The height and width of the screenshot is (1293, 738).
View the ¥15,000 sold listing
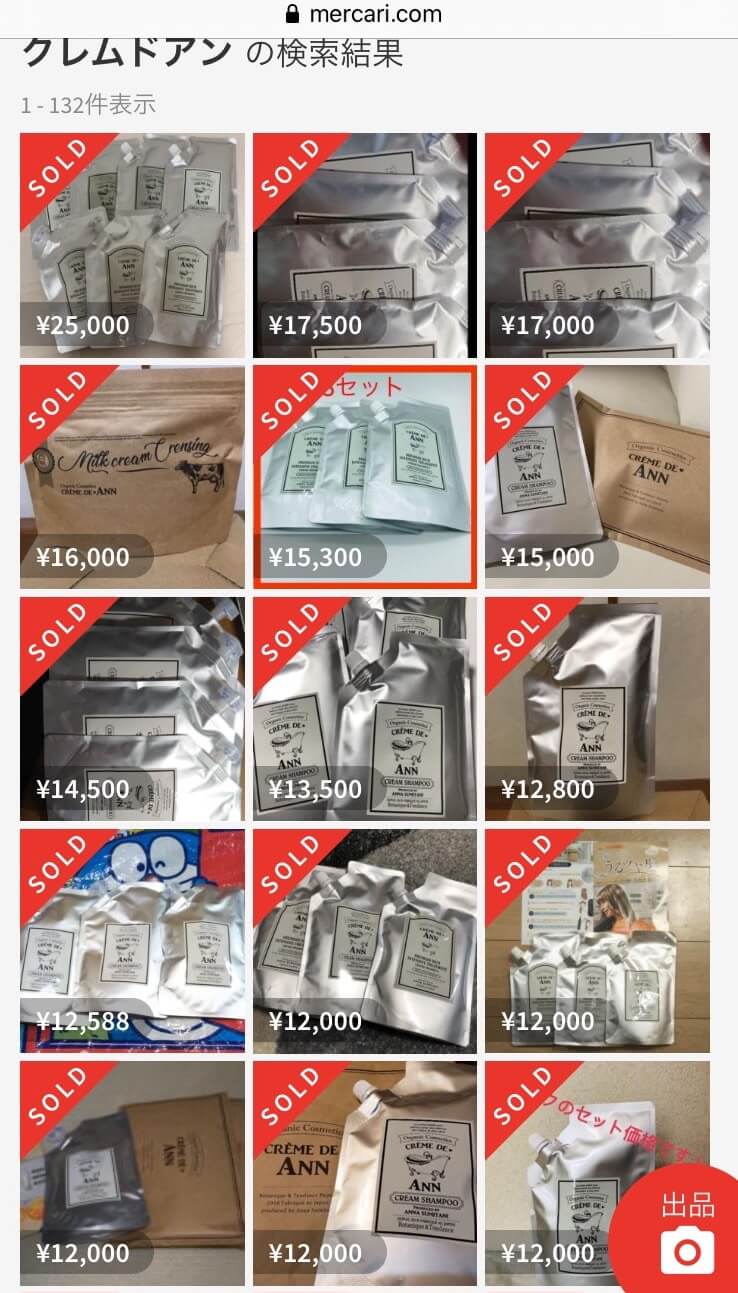[x=597, y=476]
